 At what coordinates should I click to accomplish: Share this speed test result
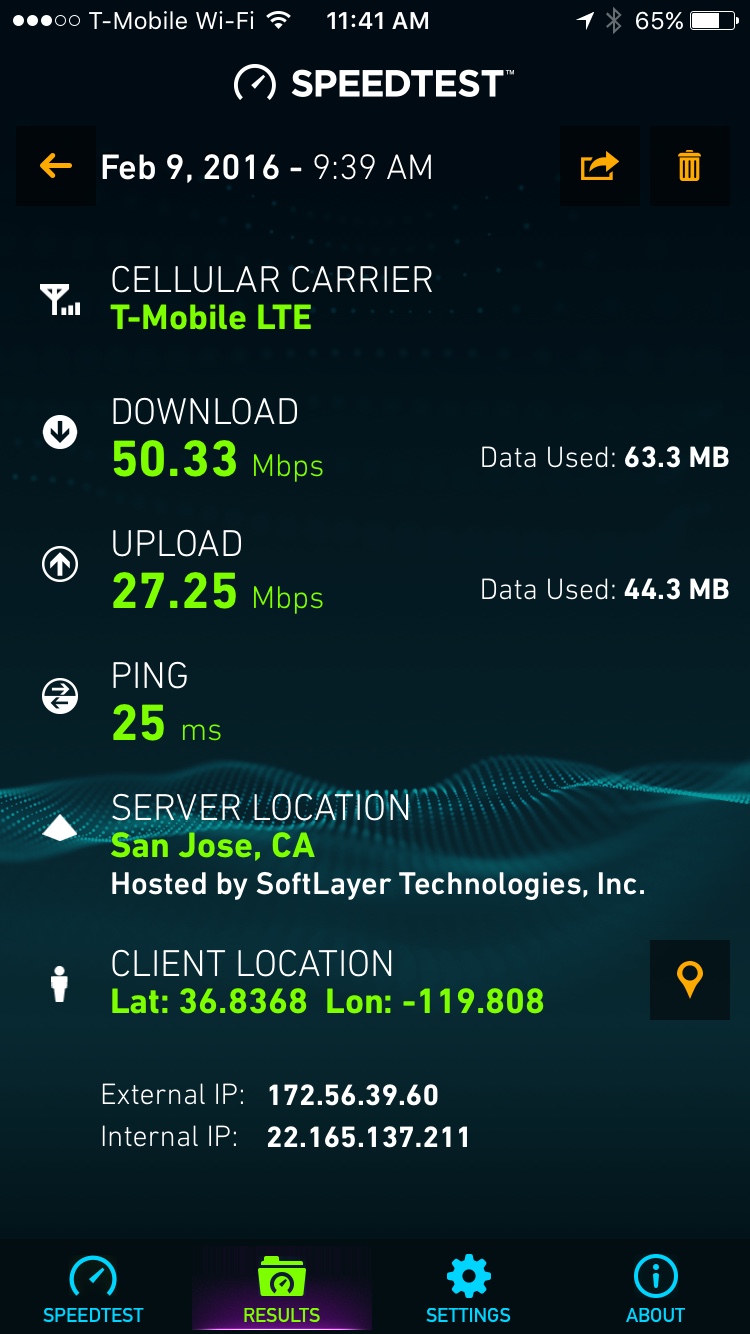(x=599, y=166)
